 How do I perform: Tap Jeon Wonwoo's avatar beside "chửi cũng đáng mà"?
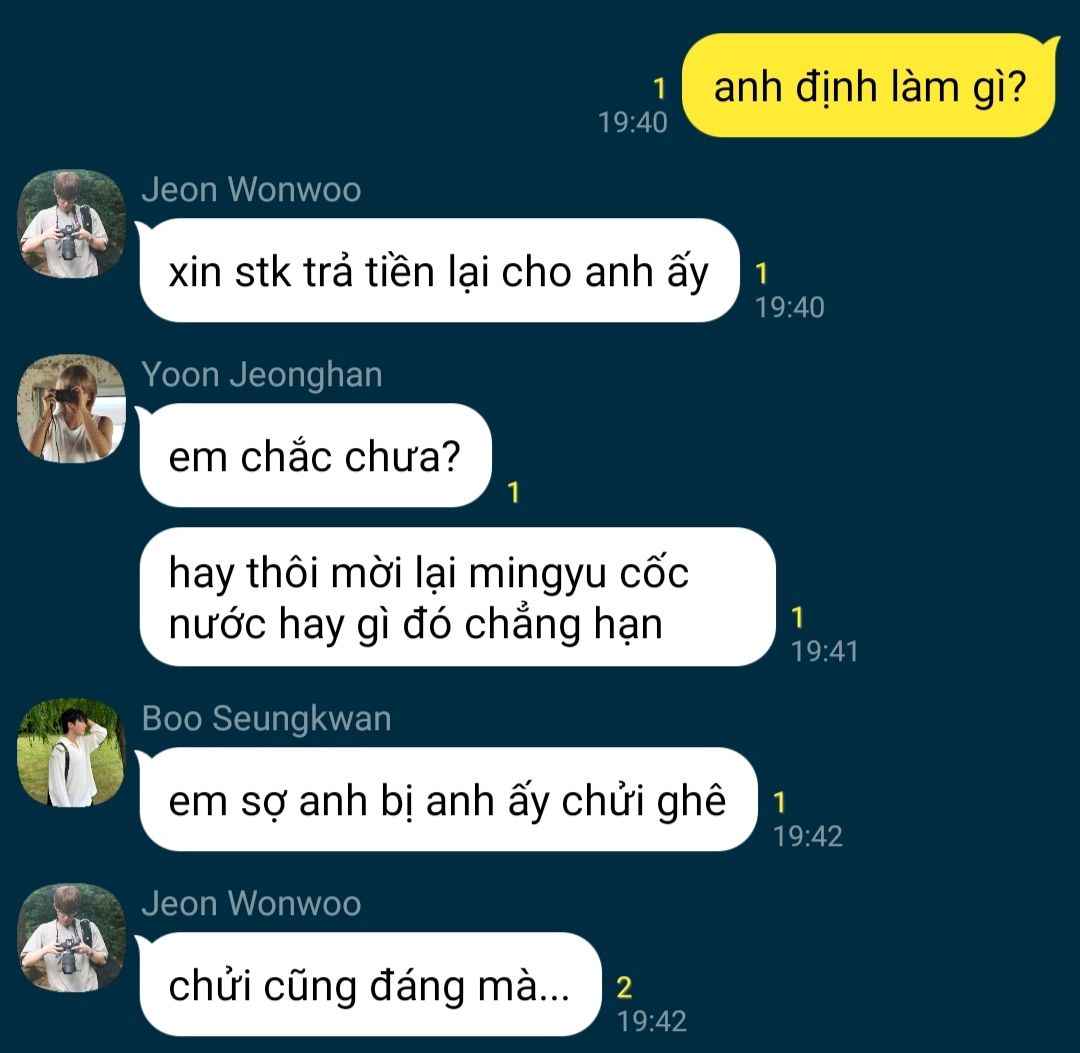(x=71, y=937)
